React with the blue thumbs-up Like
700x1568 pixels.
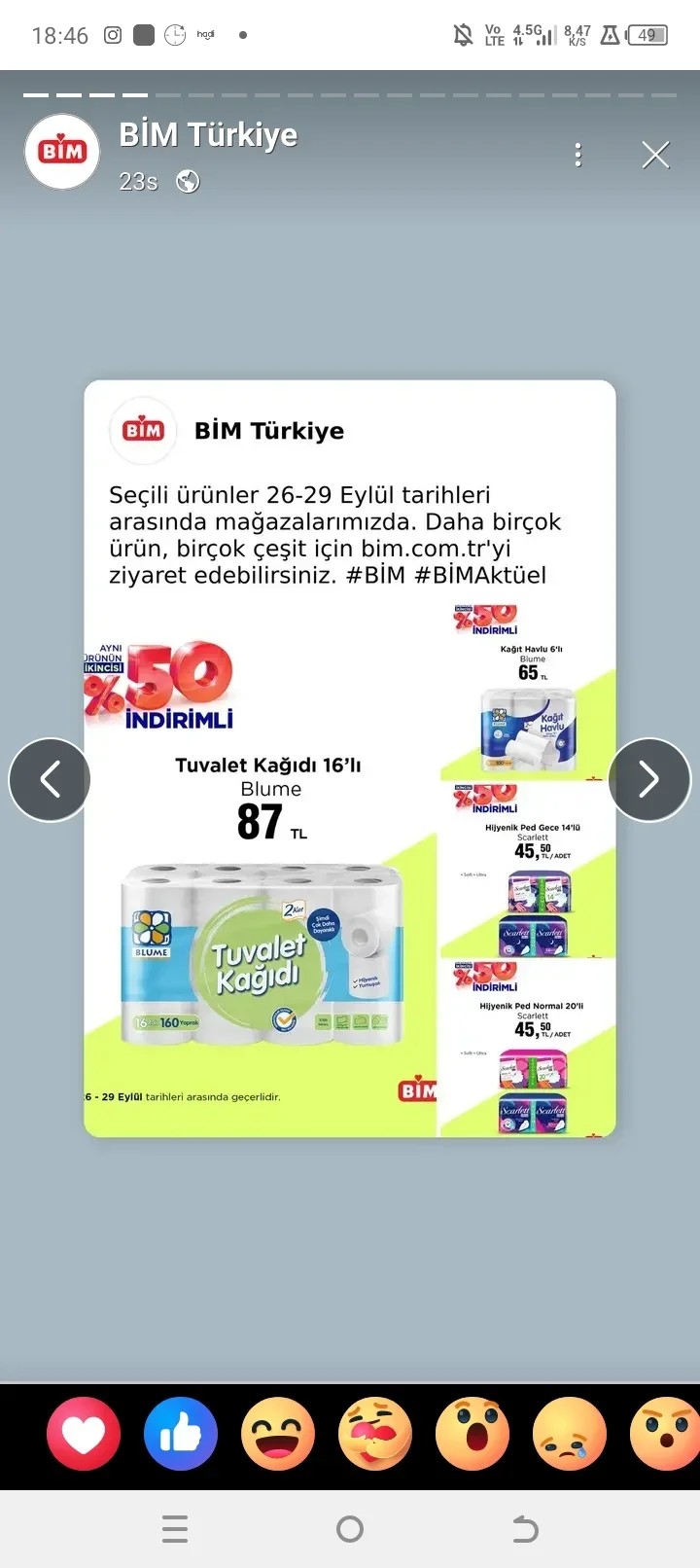[x=181, y=1433]
